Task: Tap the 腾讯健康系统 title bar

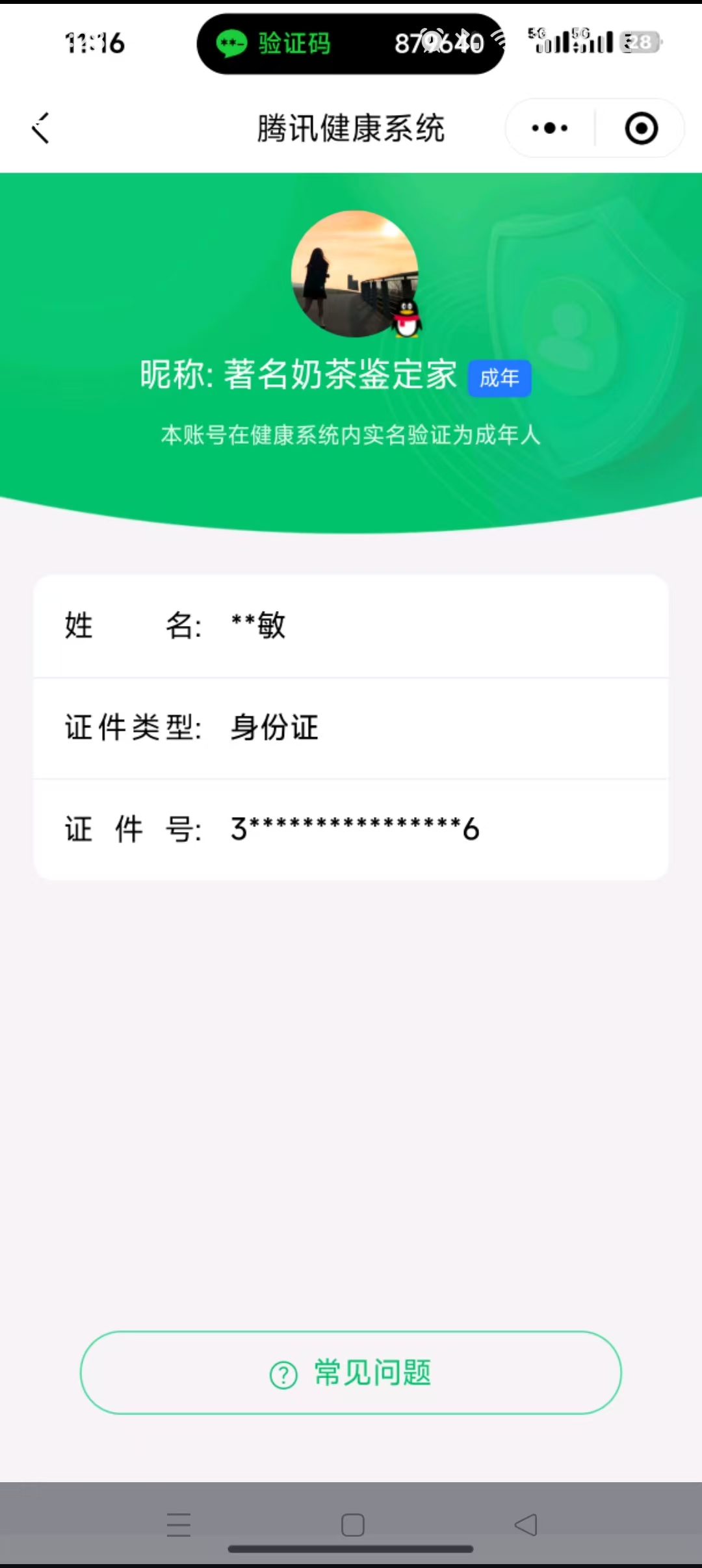Action: (x=350, y=128)
